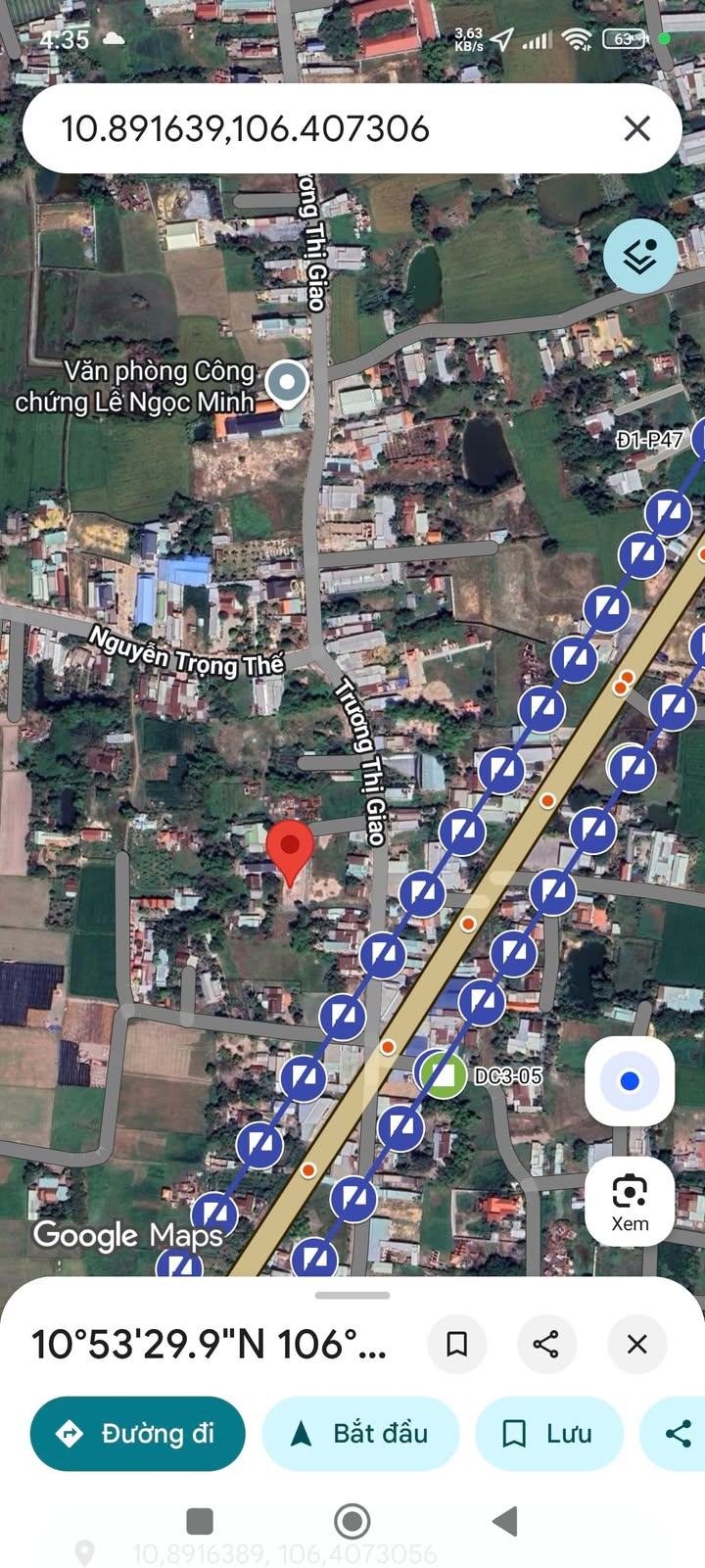
Task: Bookmark the dropped pin location
Action: pyautogui.click(x=456, y=1344)
